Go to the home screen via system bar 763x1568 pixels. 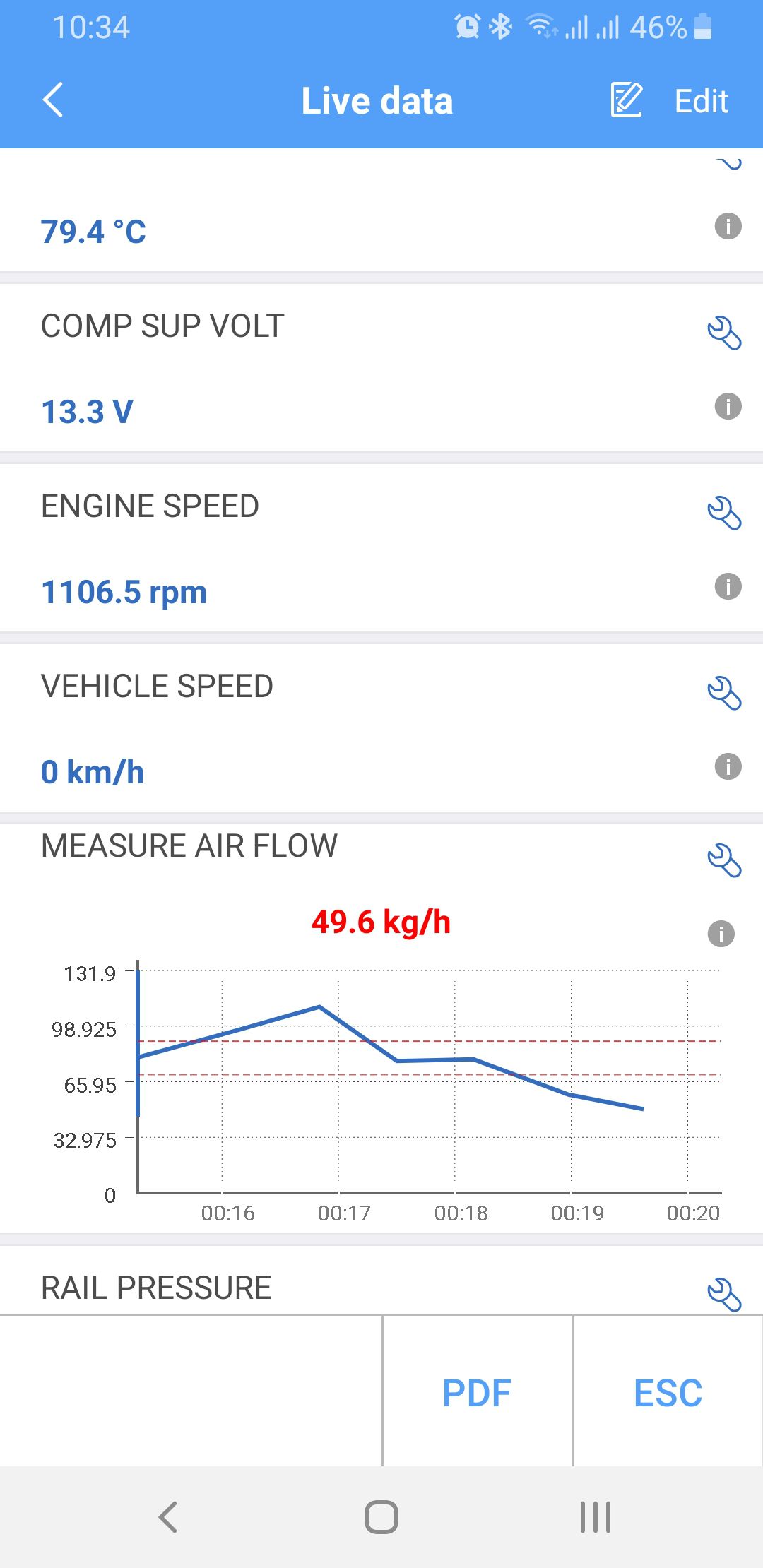click(x=381, y=1516)
